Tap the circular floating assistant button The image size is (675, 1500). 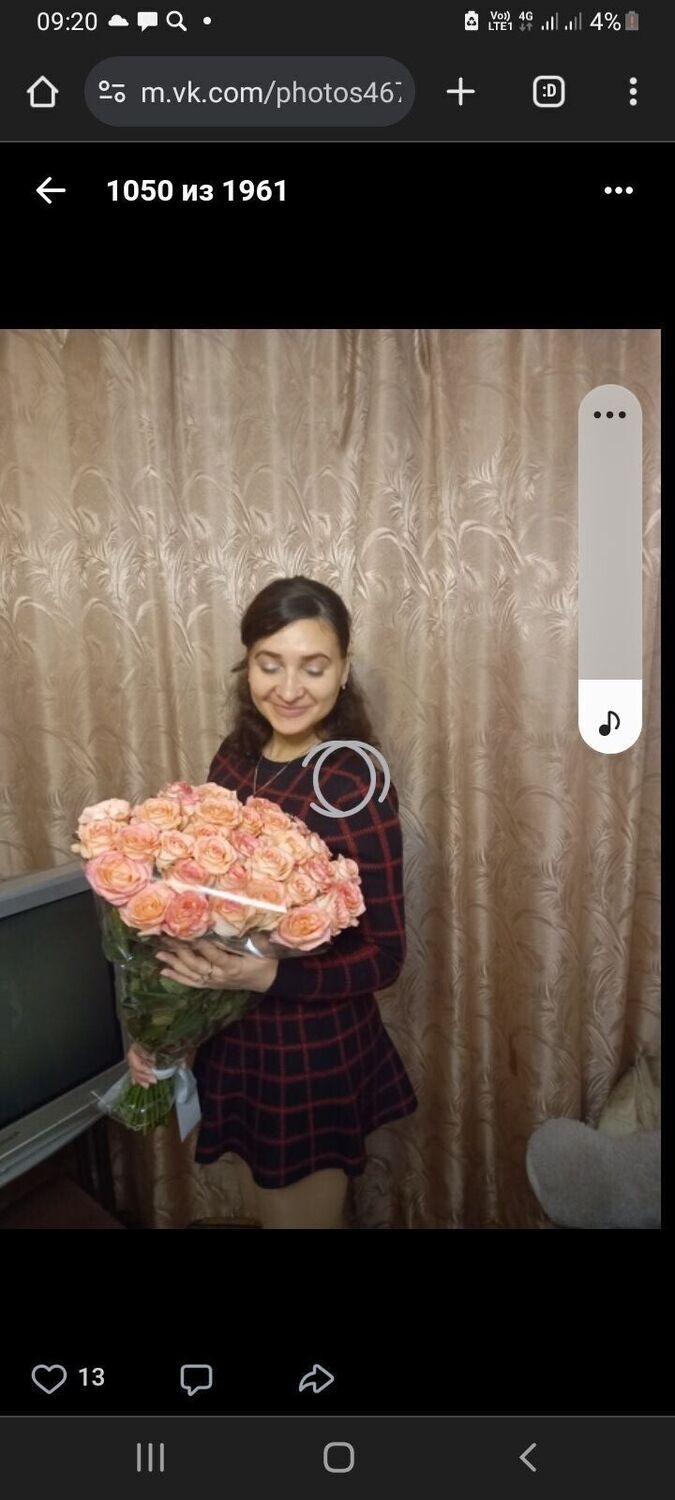tap(345, 778)
